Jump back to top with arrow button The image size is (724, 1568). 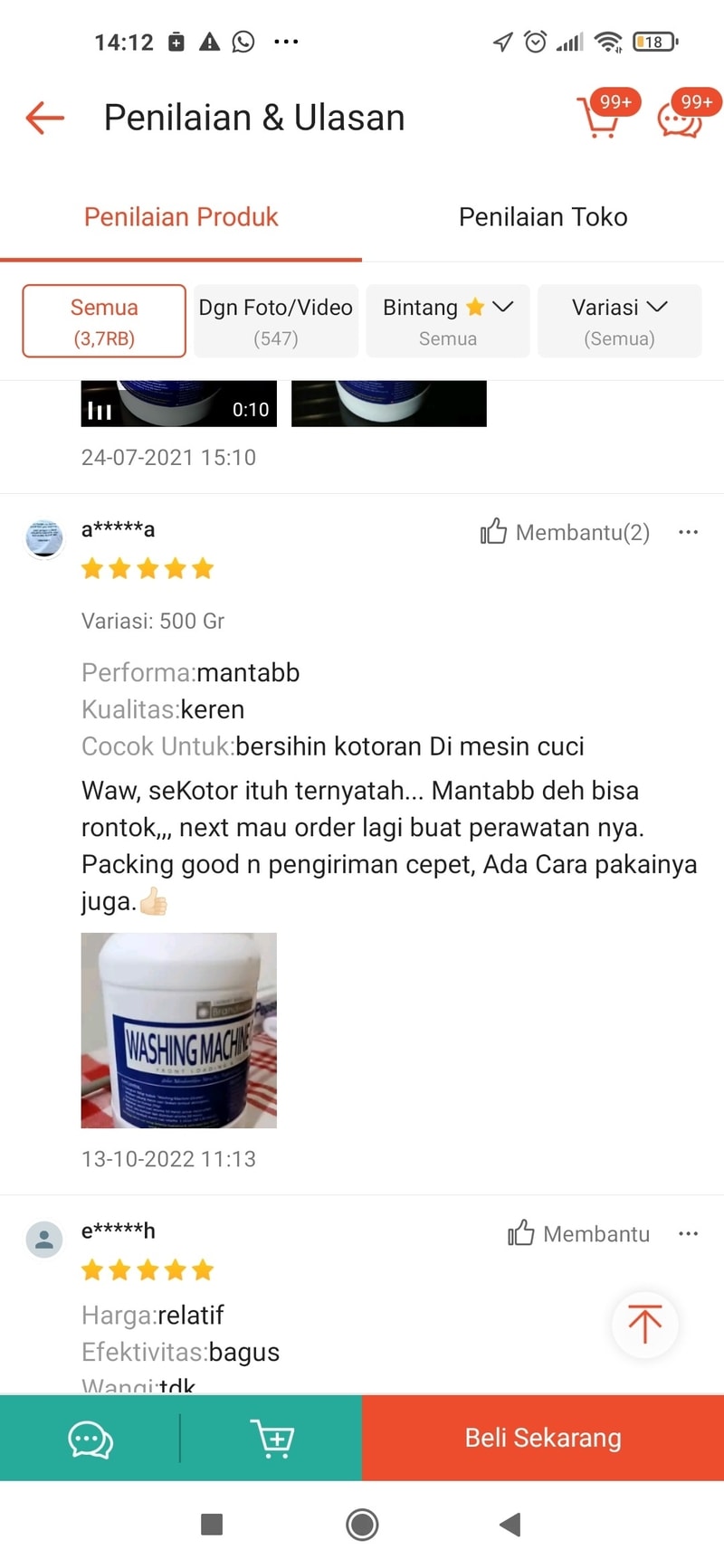(644, 1325)
